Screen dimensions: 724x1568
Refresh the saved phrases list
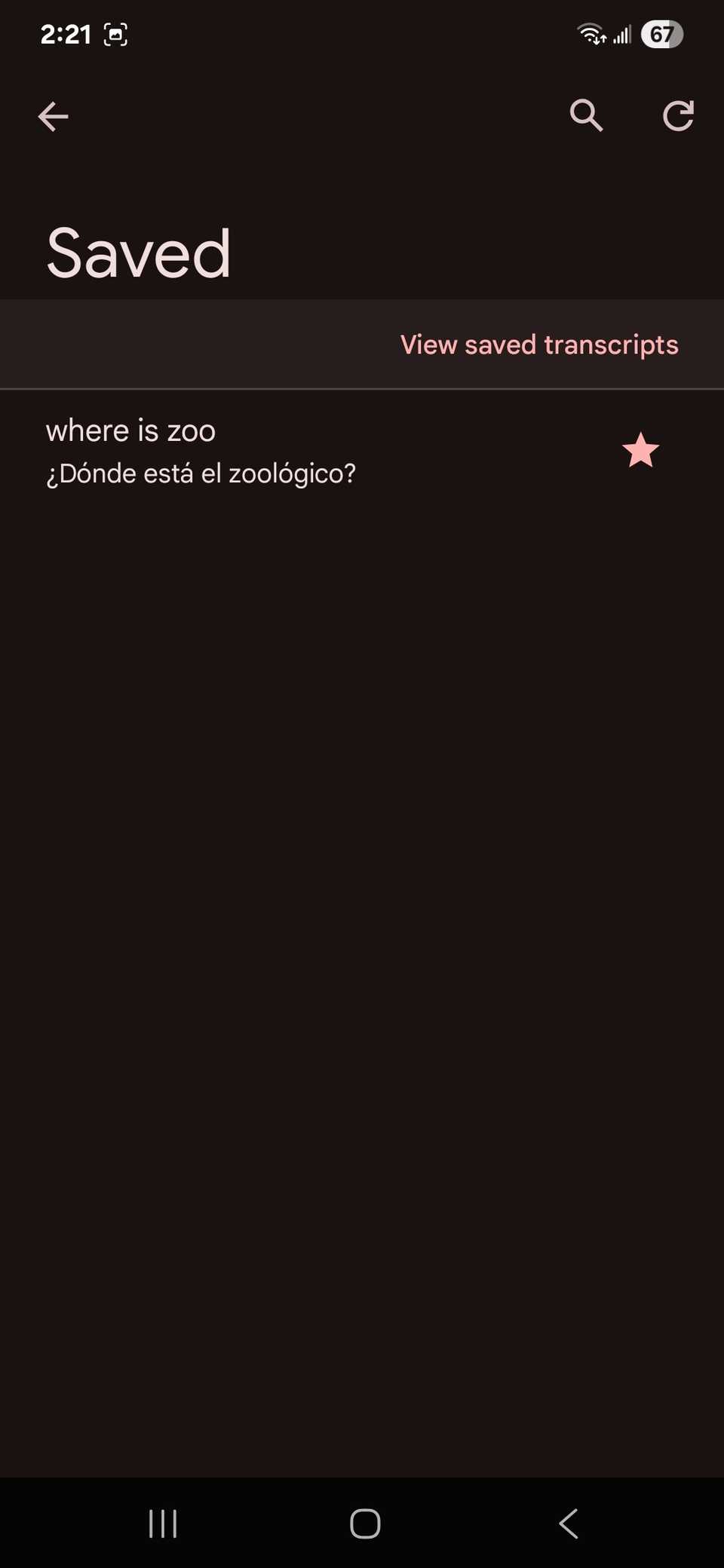click(x=678, y=116)
